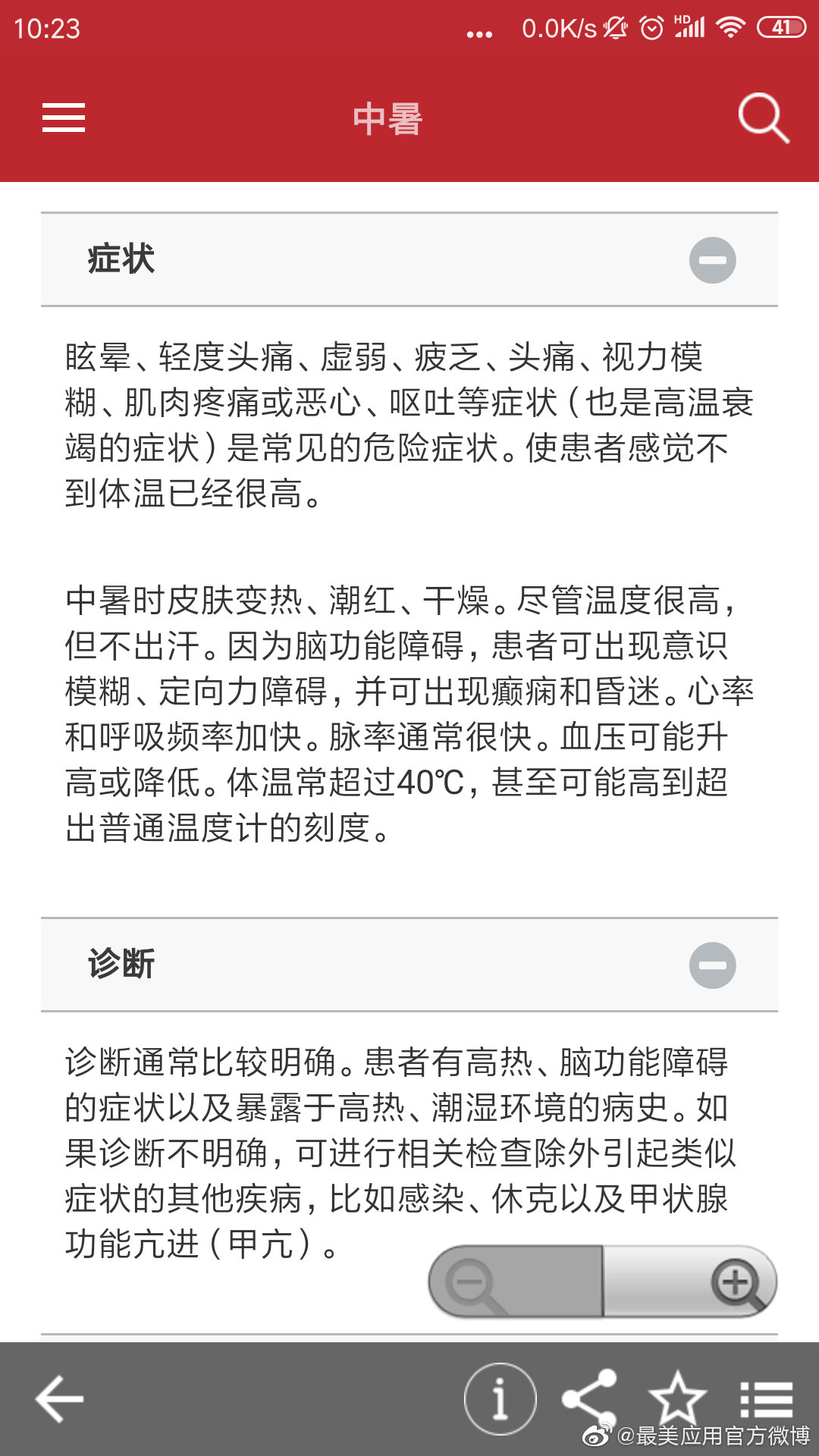
Task: Collapse the 症状 section
Action: tap(712, 260)
